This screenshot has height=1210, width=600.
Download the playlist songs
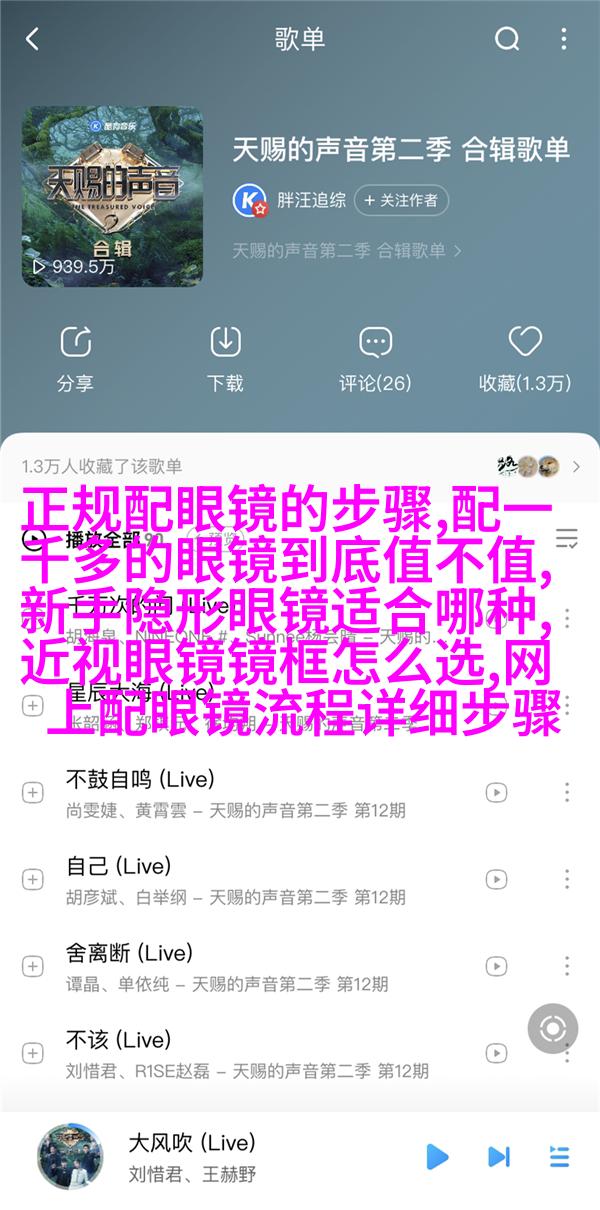[225, 357]
